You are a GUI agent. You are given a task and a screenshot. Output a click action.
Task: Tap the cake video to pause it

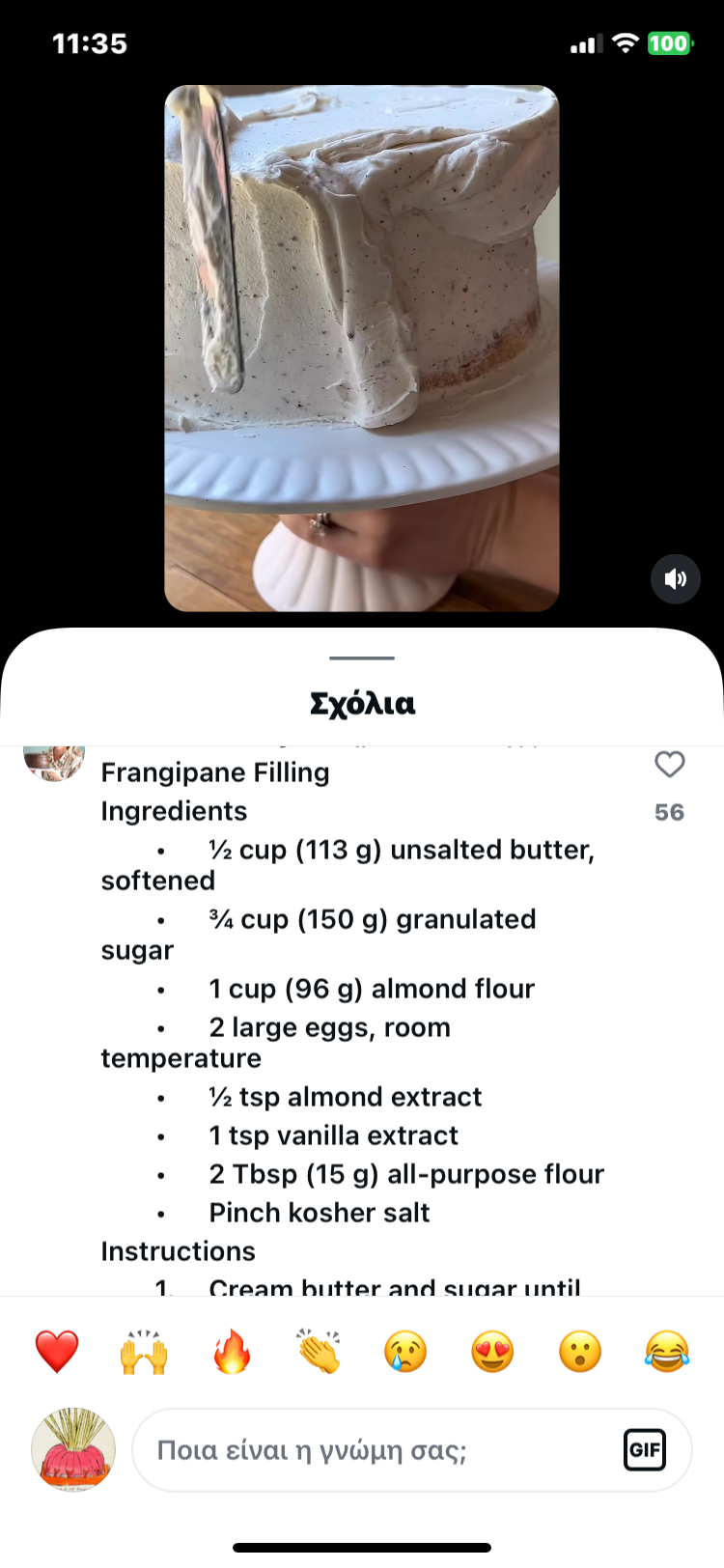point(362,348)
